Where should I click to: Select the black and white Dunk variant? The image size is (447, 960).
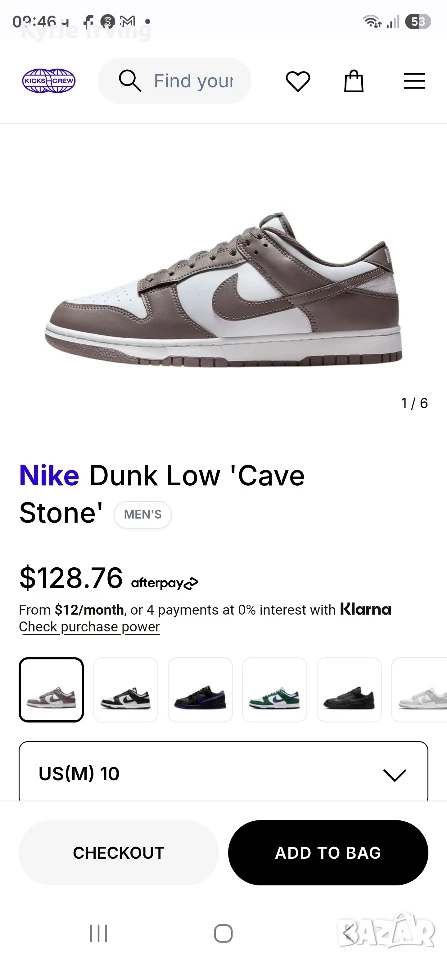[126, 689]
